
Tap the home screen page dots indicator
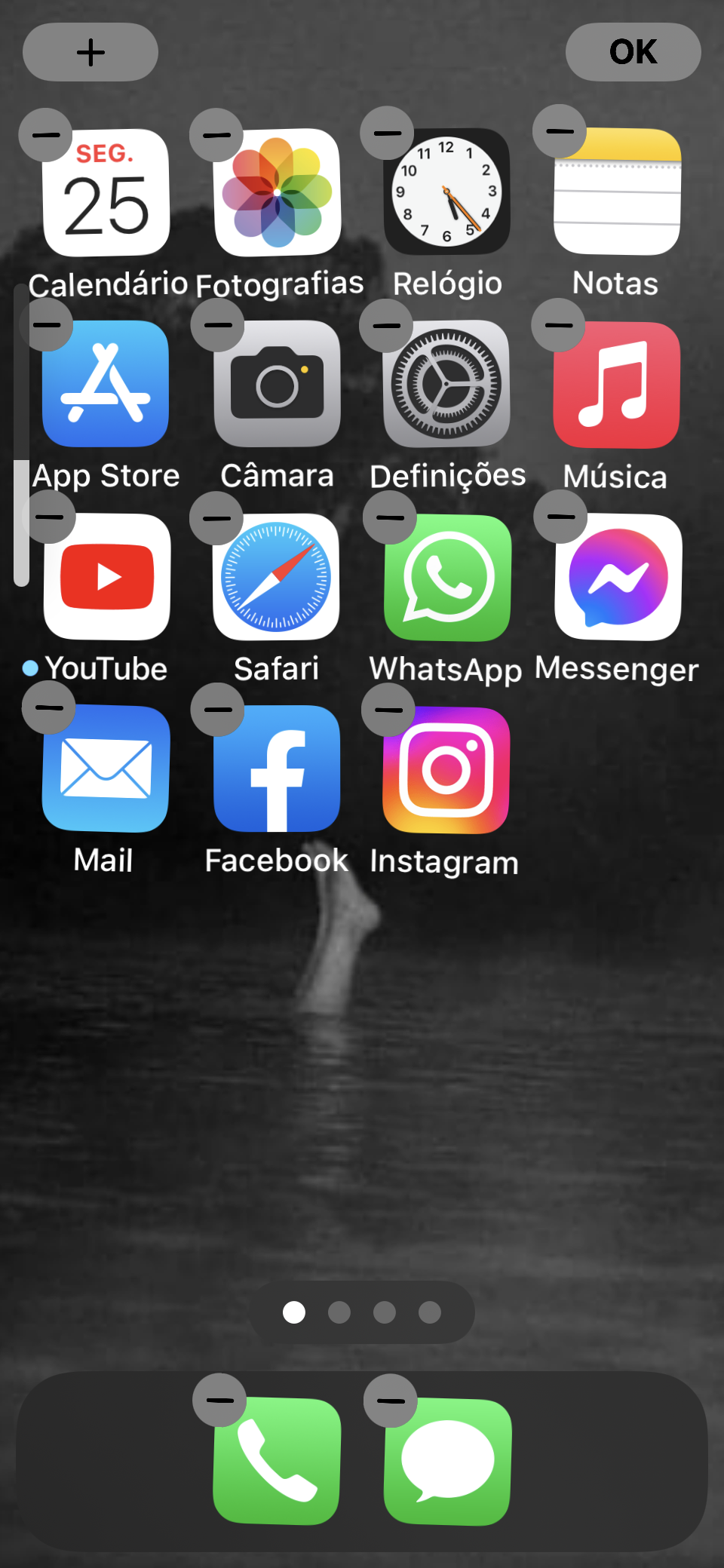coord(362,1312)
